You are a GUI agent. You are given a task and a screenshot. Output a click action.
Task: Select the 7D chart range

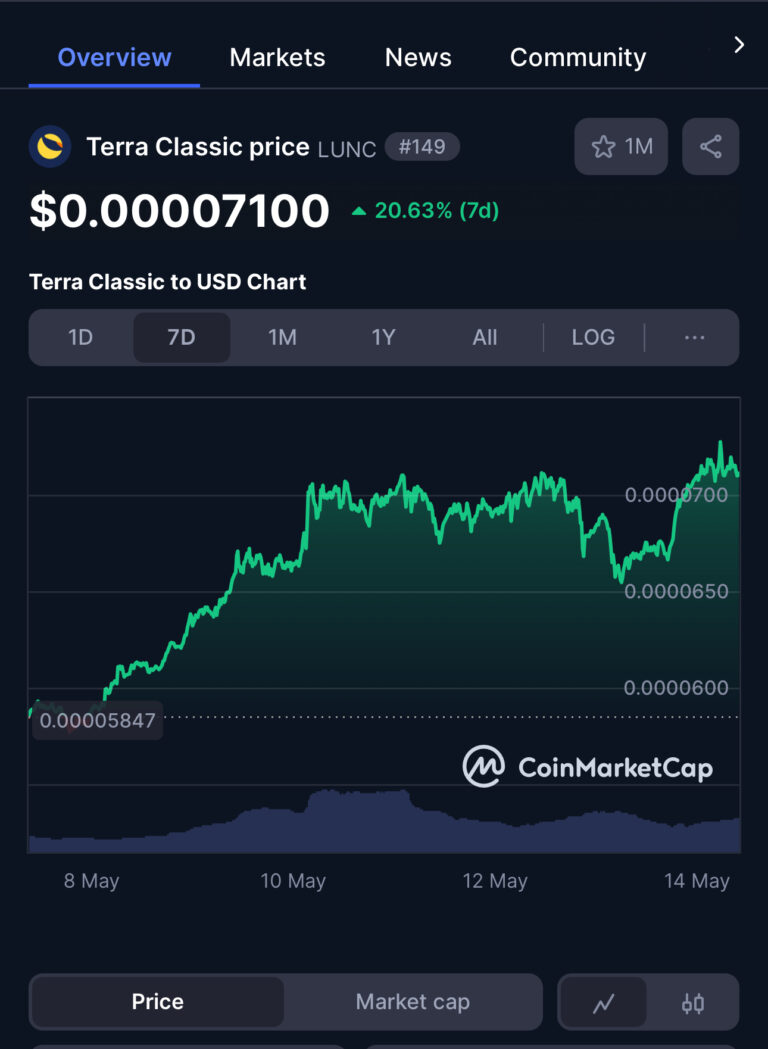point(181,338)
